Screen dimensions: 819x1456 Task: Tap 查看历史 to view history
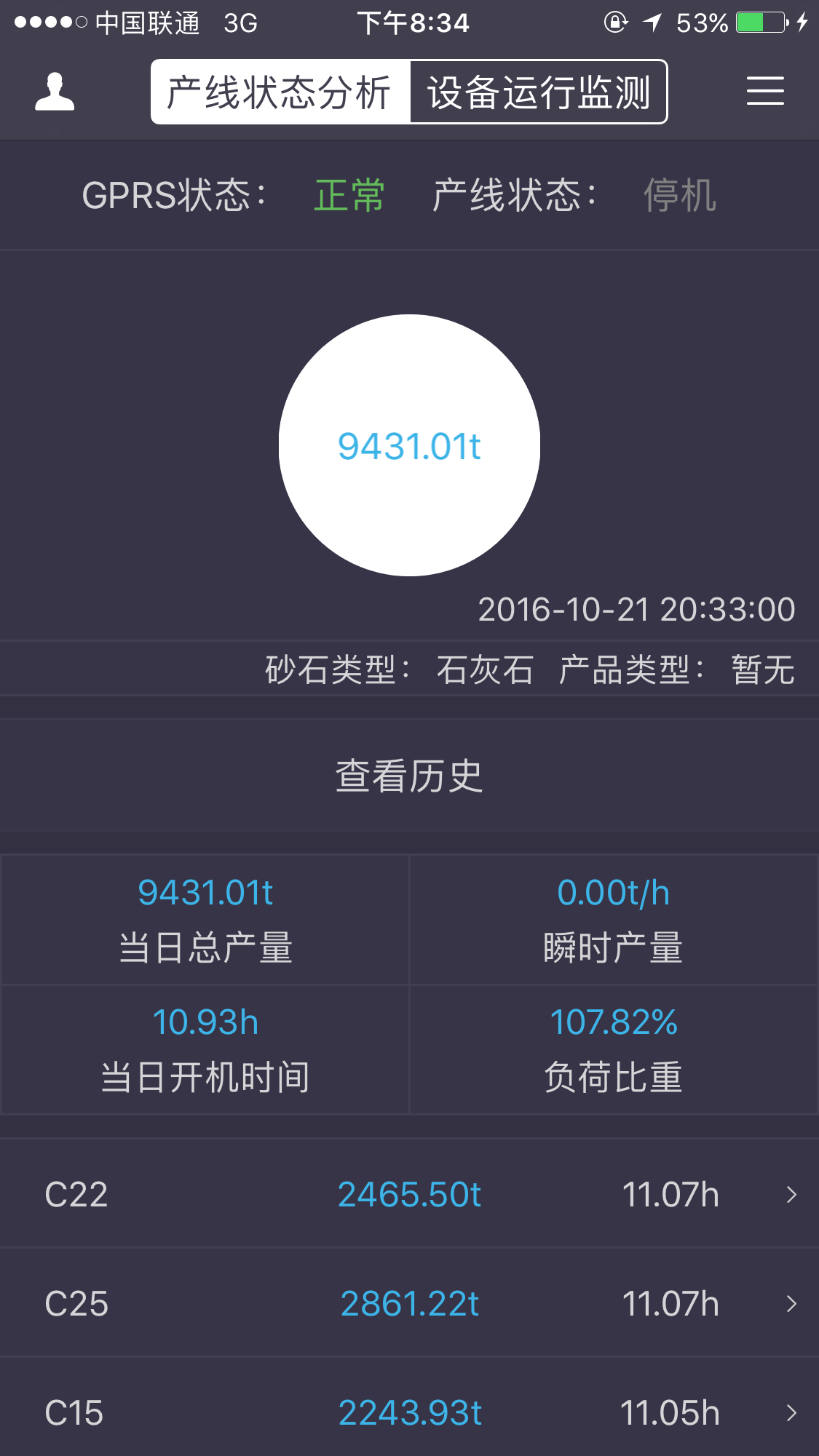pos(409,776)
